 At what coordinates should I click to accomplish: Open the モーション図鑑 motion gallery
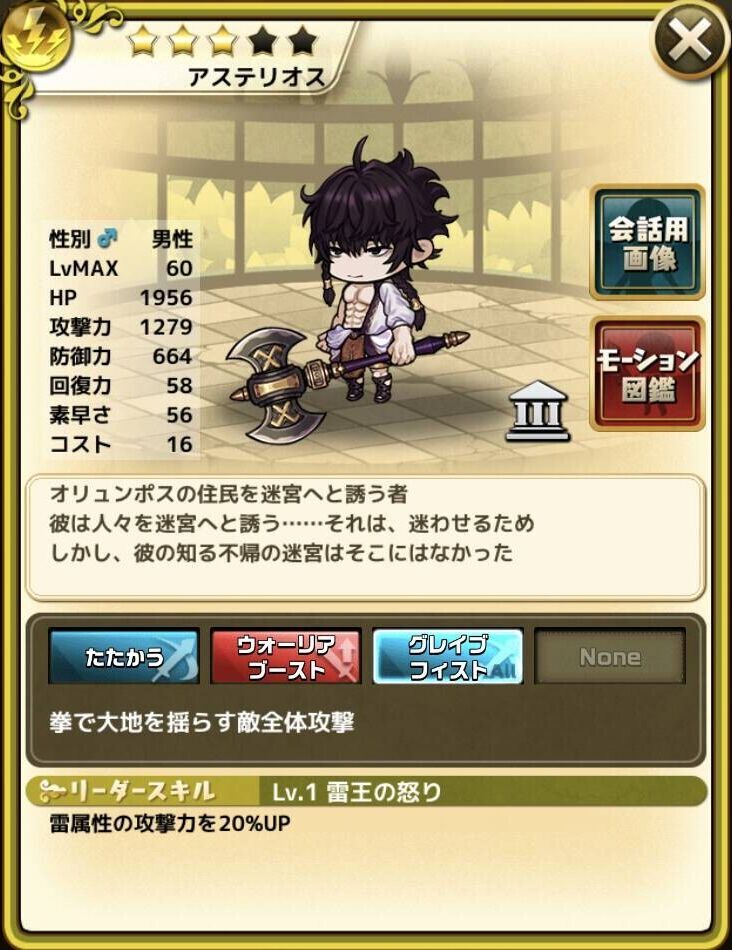(x=647, y=373)
